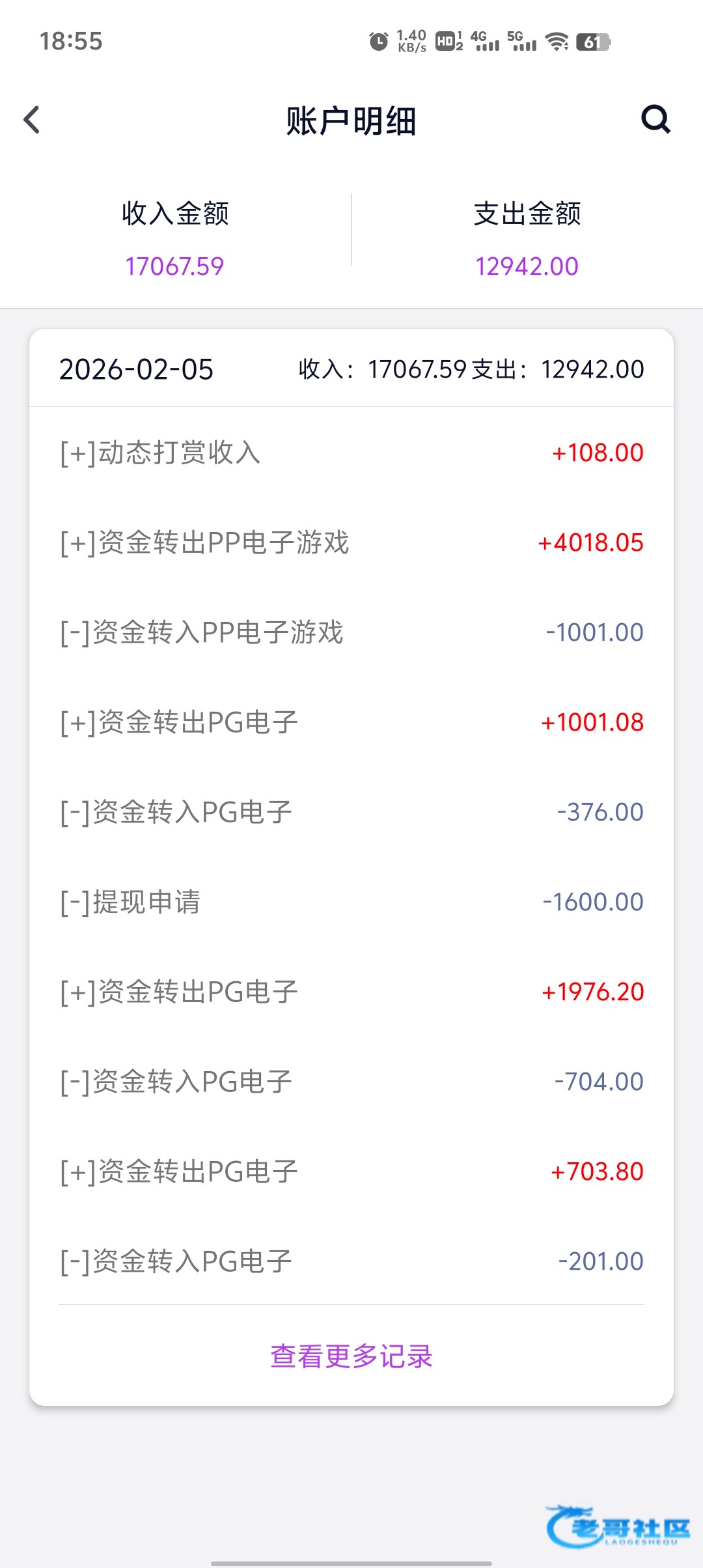Tap the 查看更多记录 link
703x1568 pixels.
point(351,1356)
